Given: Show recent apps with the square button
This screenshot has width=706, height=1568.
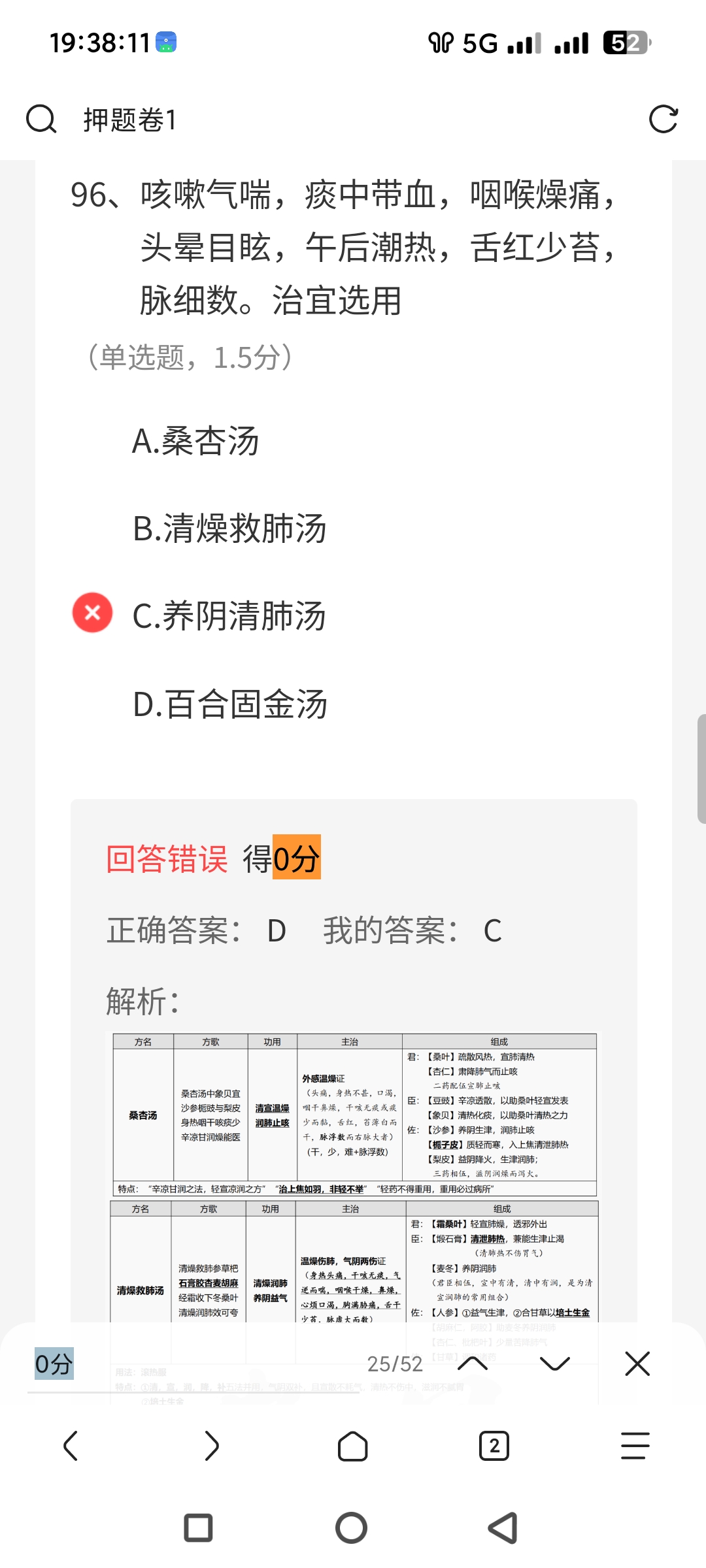Looking at the screenshot, I should pos(199,1528).
